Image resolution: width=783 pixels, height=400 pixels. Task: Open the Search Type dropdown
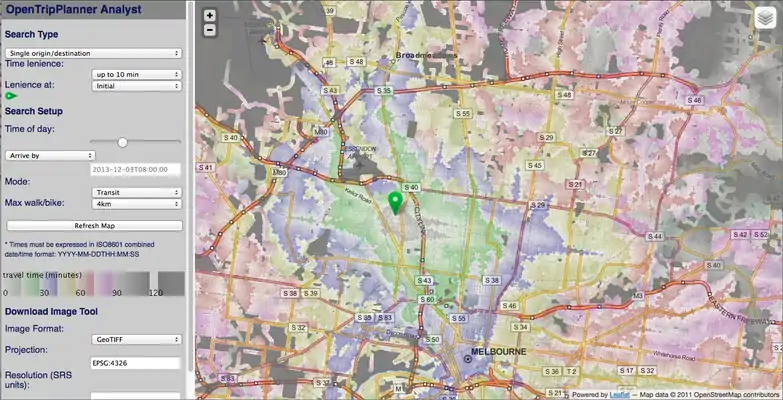point(92,52)
